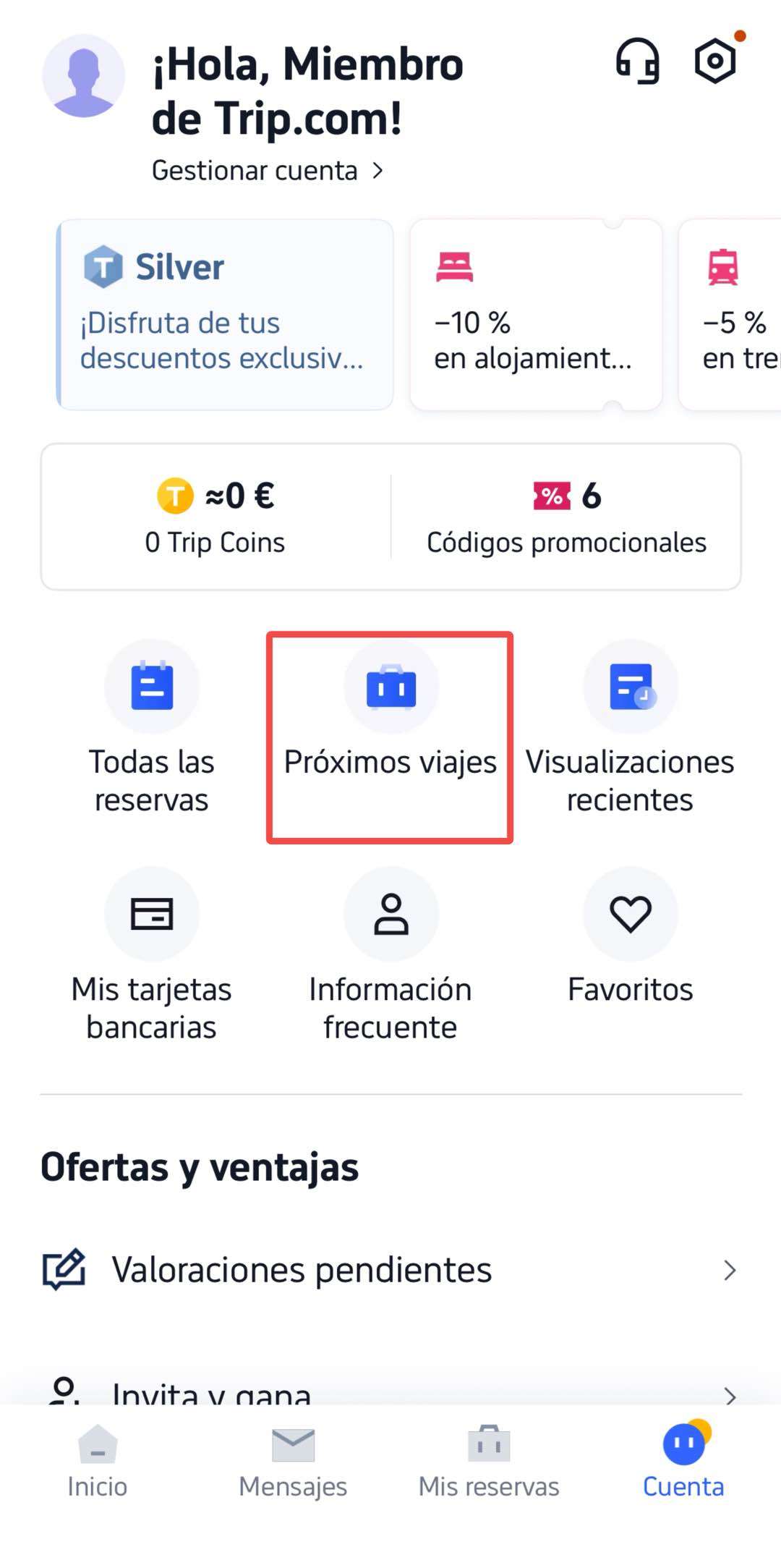Open the Silver membership card
Image resolution: width=781 pixels, height=1568 pixels.
pos(225,315)
